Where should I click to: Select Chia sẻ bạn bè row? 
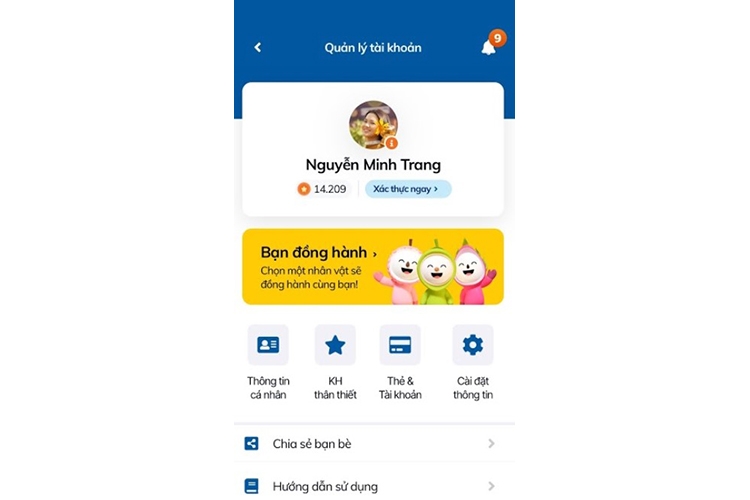[372, 443]
